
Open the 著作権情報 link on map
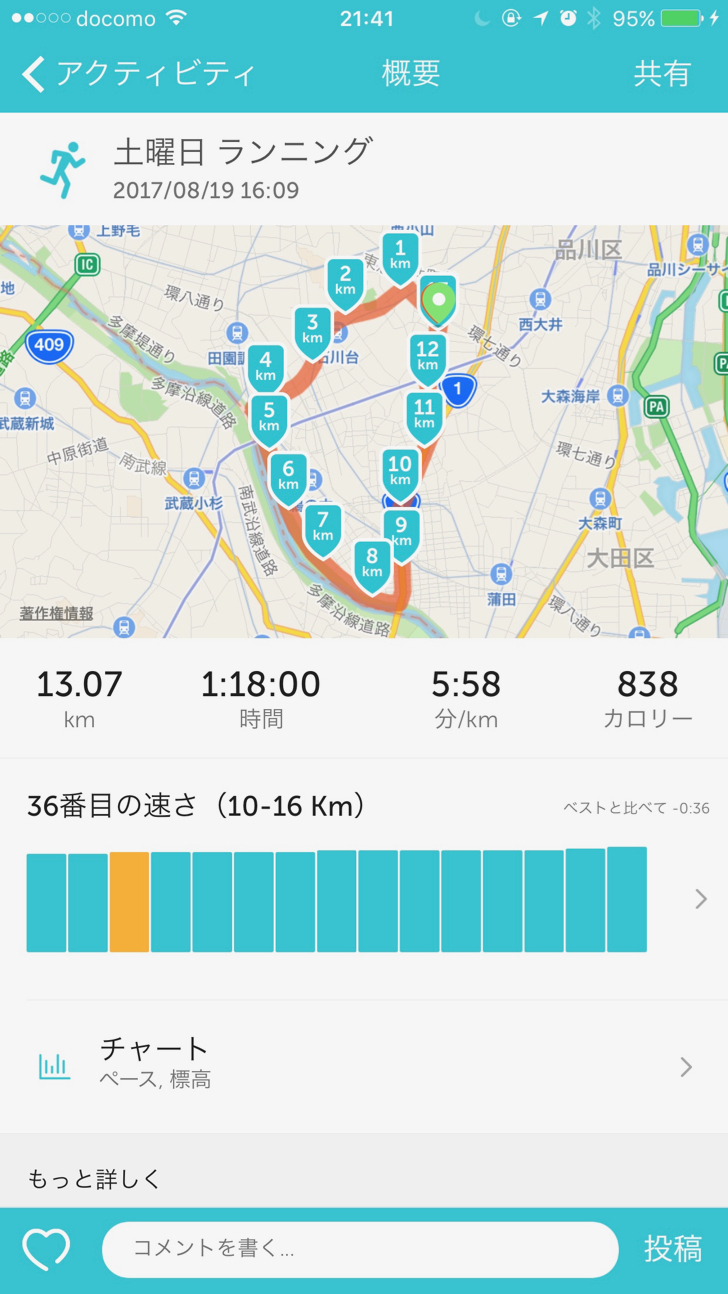pyautogui.click(x=56, y=613)
